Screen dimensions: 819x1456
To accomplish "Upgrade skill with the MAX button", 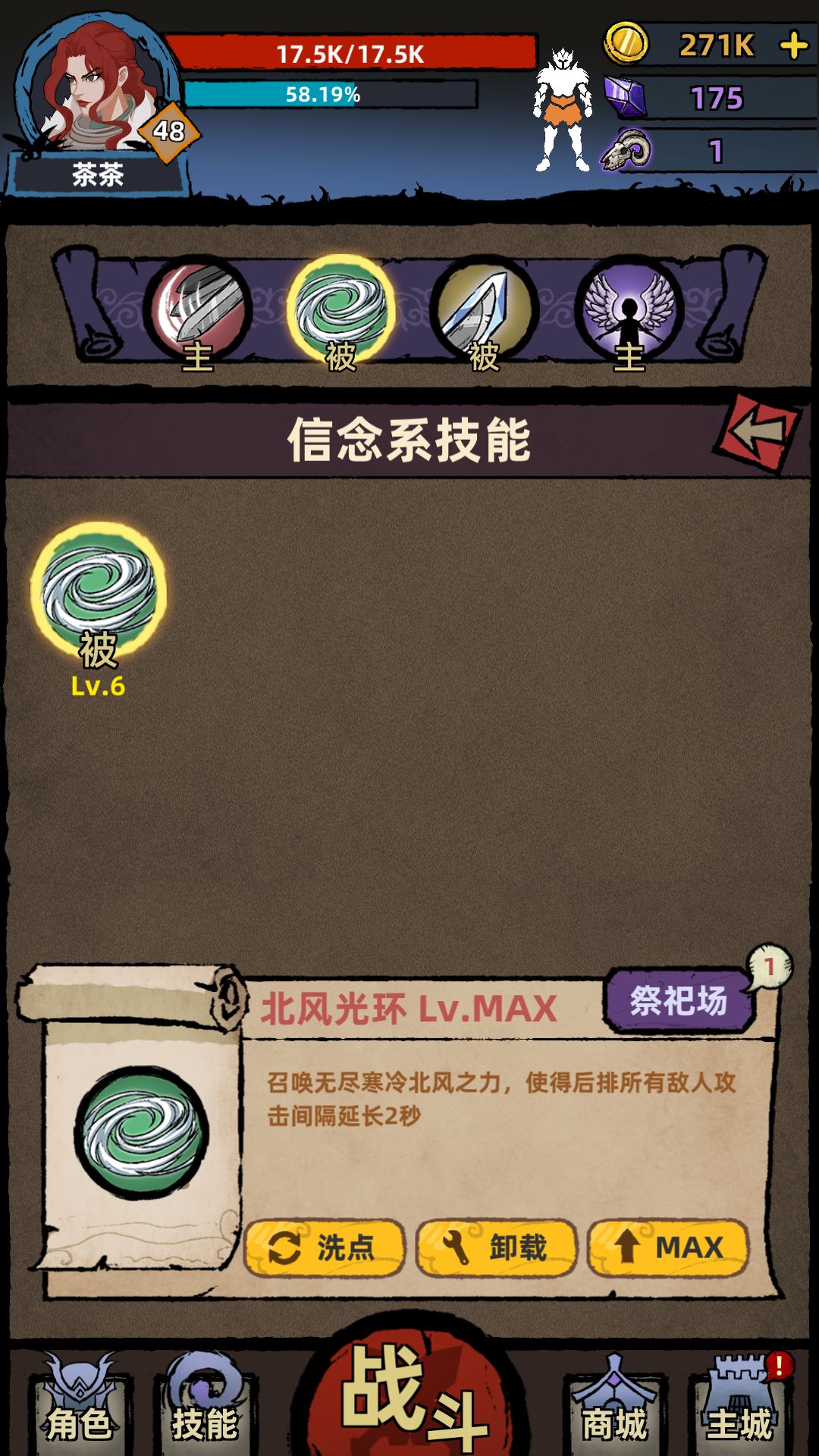I will tap(668, 1247).
